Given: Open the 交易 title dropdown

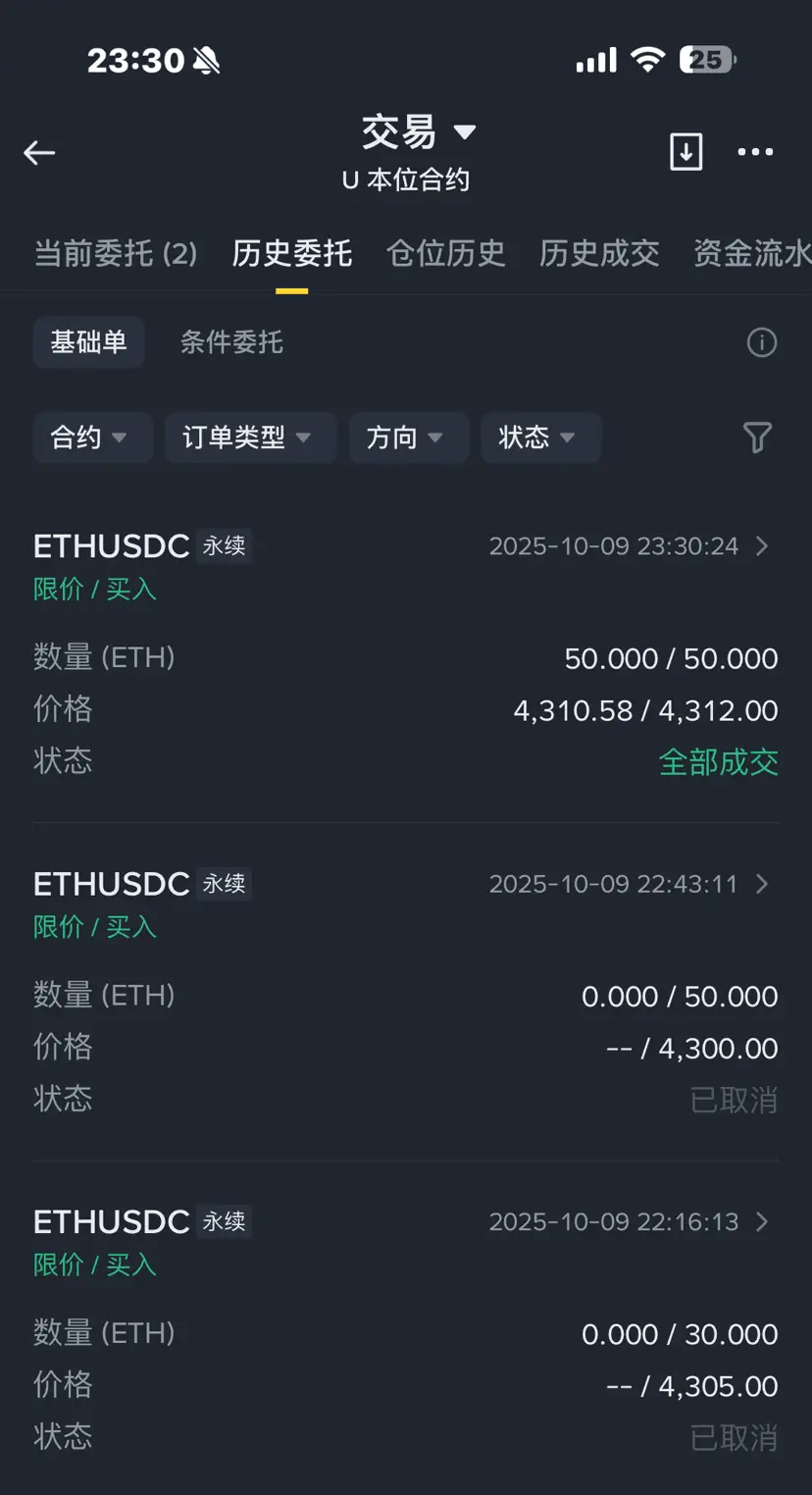Looking at the screenshot, I should coord(418,132).
